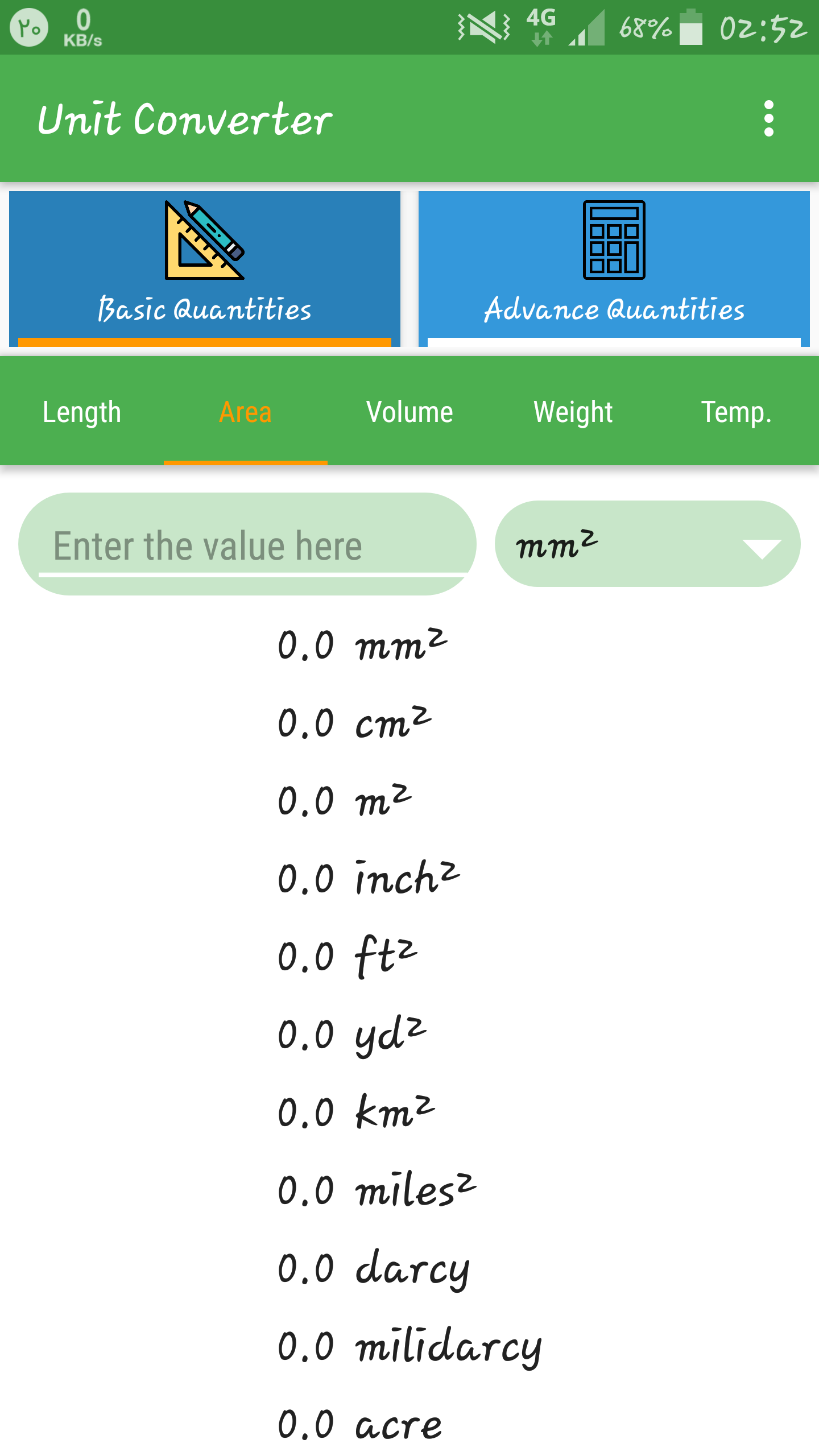
Task: Go to the Weight tab
Action: pyautogui.click(x=573, y=412)
